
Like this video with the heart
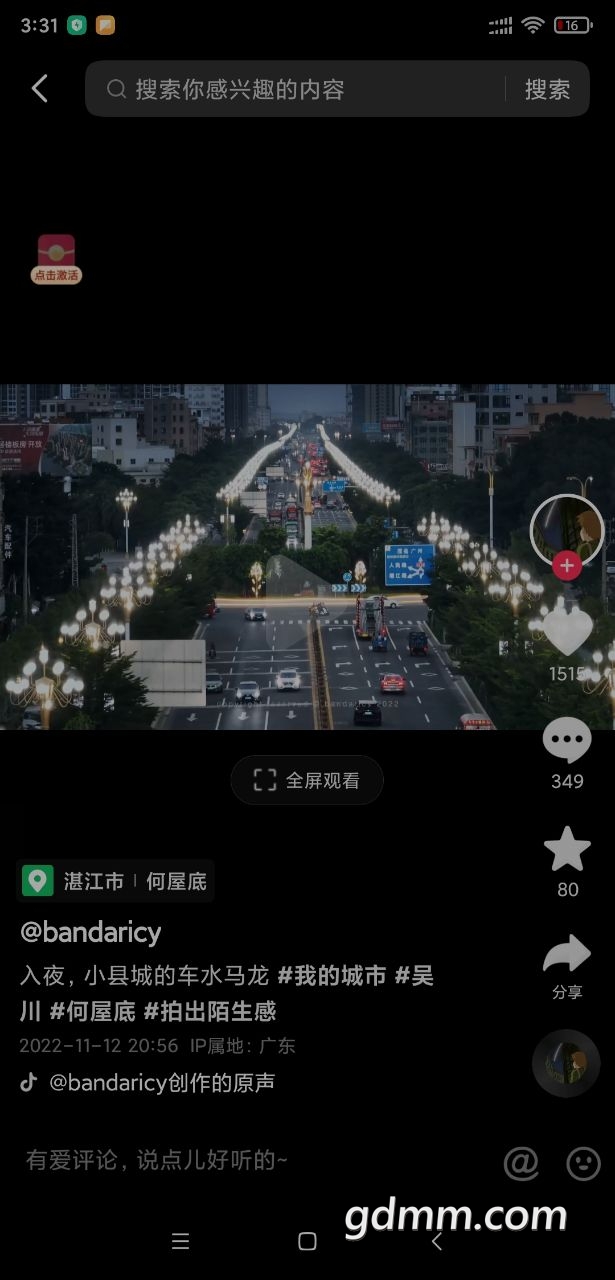(567, 630)
